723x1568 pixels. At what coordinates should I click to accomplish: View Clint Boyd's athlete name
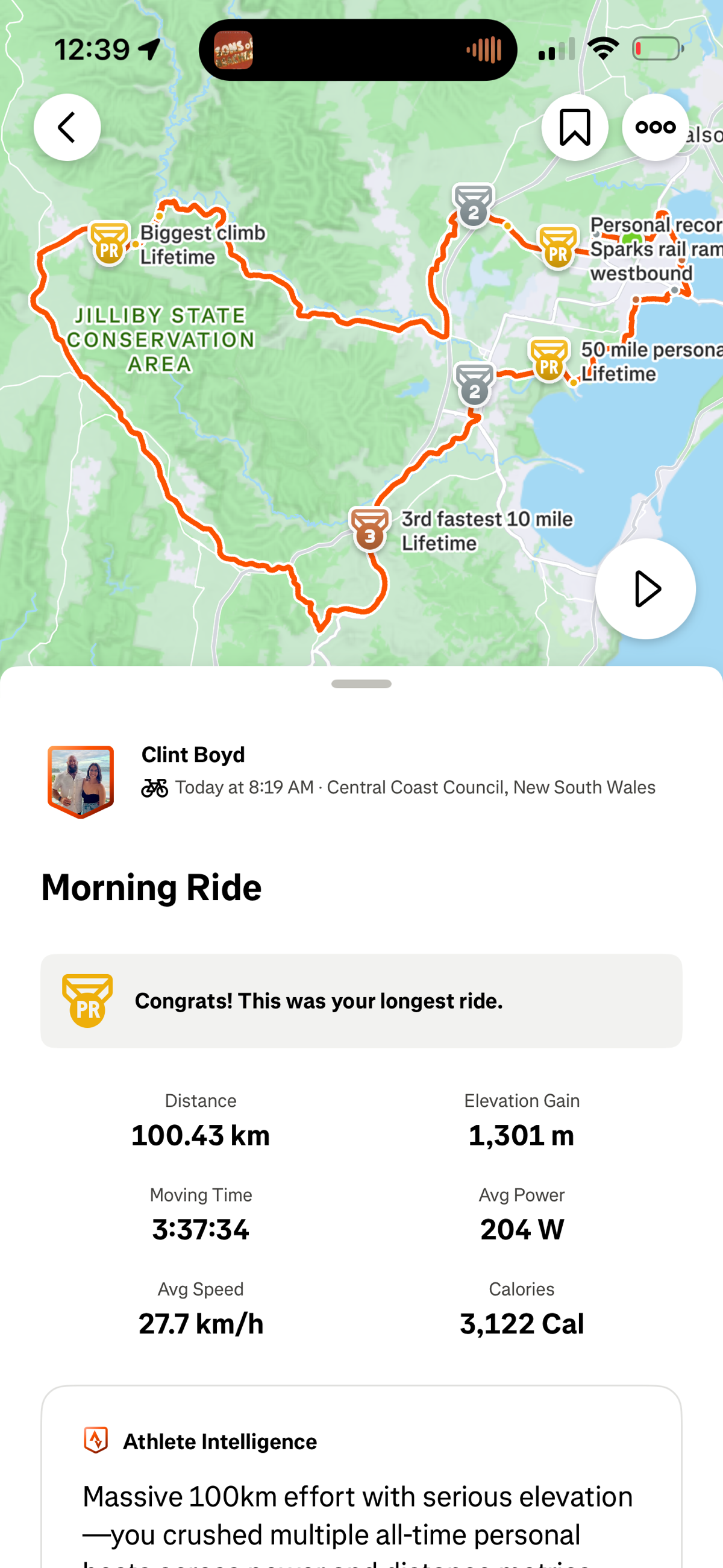[193, 755]
